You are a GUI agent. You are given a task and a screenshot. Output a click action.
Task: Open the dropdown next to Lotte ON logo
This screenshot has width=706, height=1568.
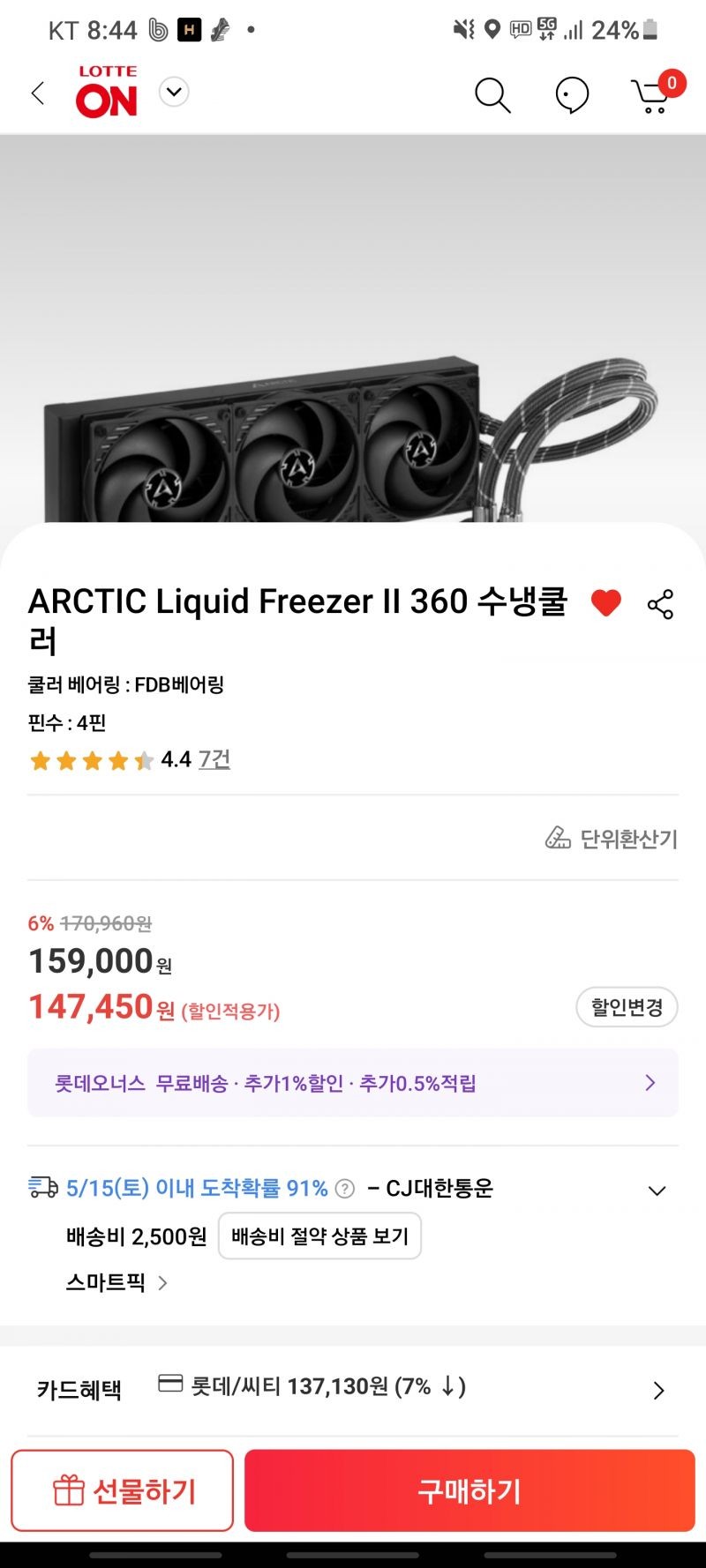click(x=174, y=92)
